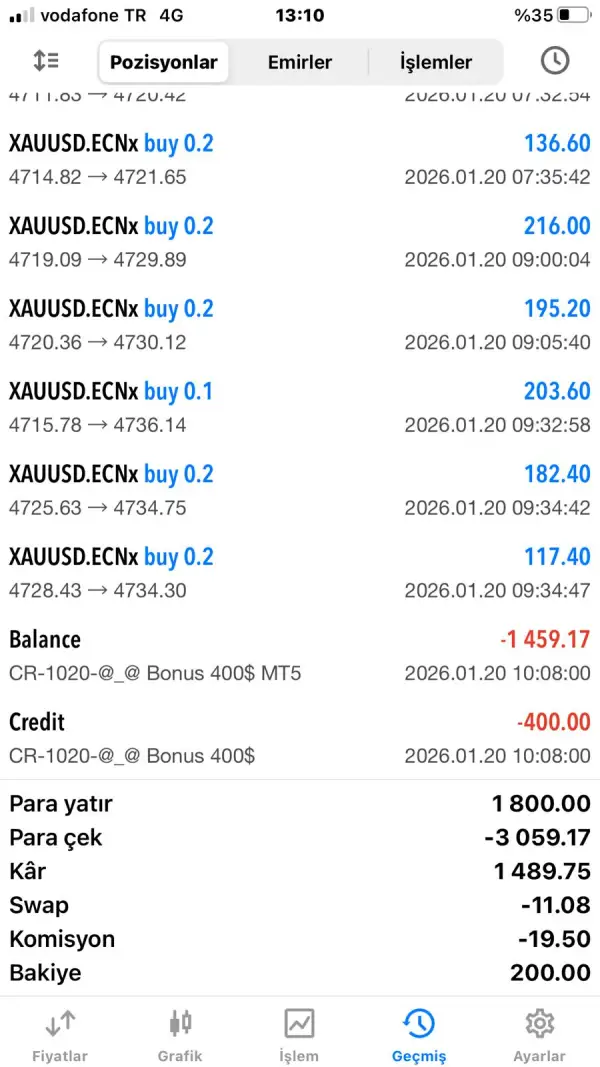The height and width of the screenshot is (1067, 600).
Task: Open the Grafik tab
Action: click(x=180, y=1035)
